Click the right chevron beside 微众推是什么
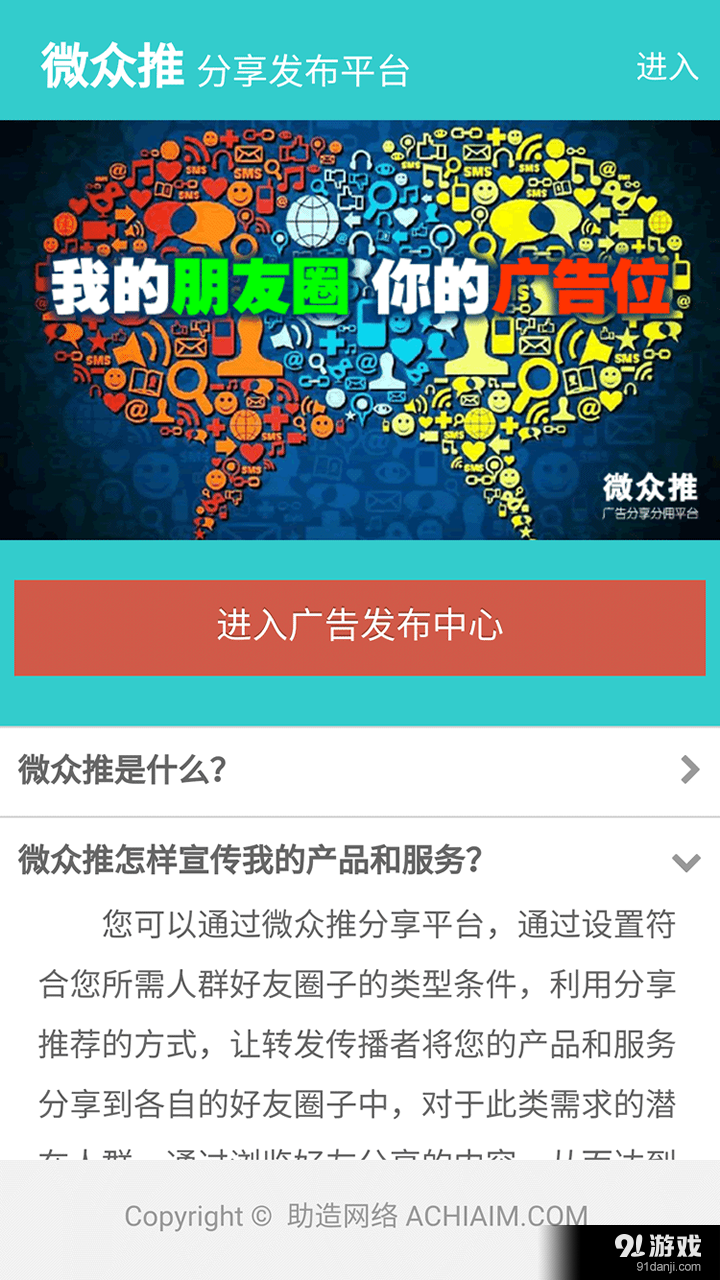This screenshot has height=1280, width=720. click(x=688, y=770)
